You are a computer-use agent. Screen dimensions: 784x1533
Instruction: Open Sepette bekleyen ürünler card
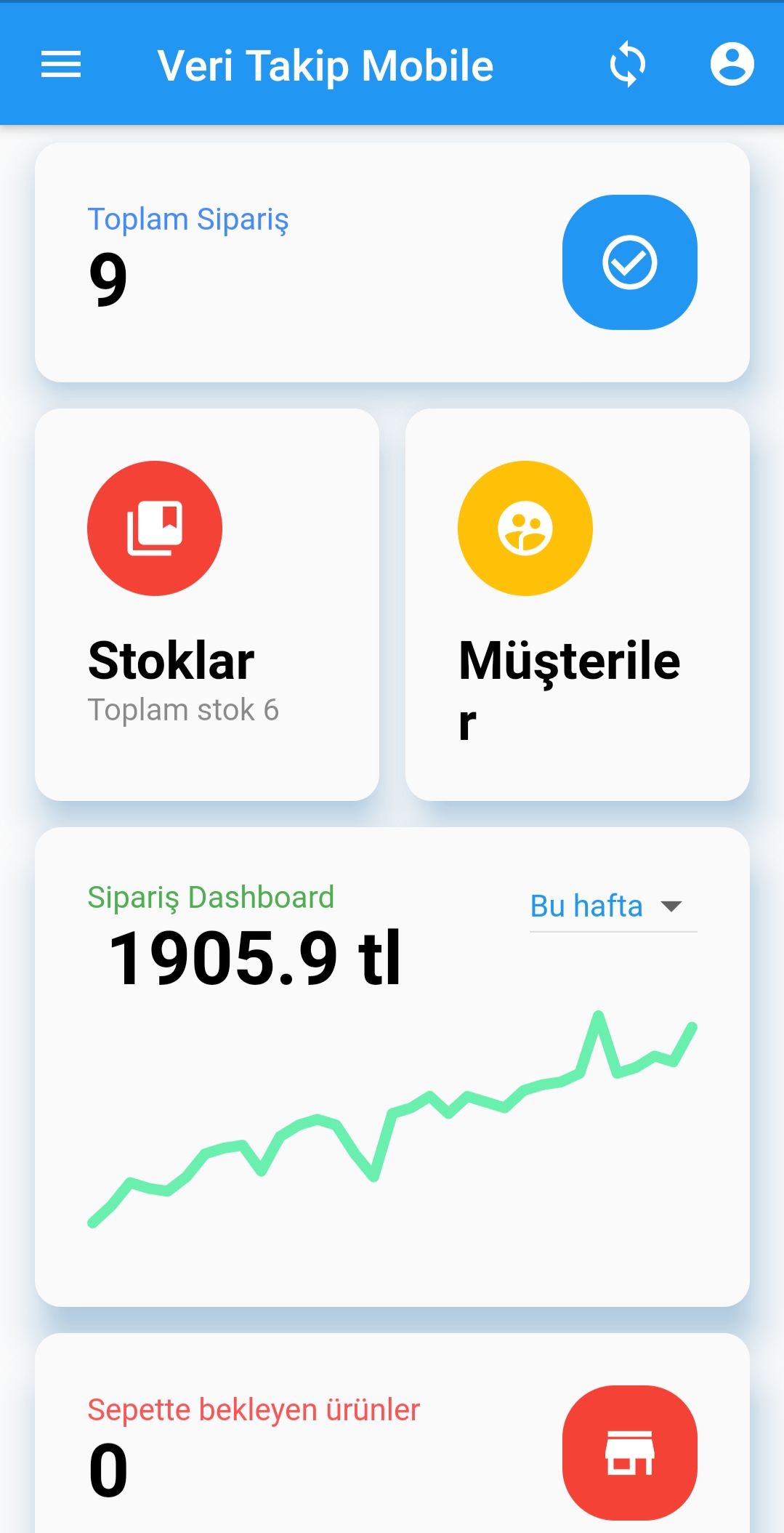click(x=392, y=1433)
